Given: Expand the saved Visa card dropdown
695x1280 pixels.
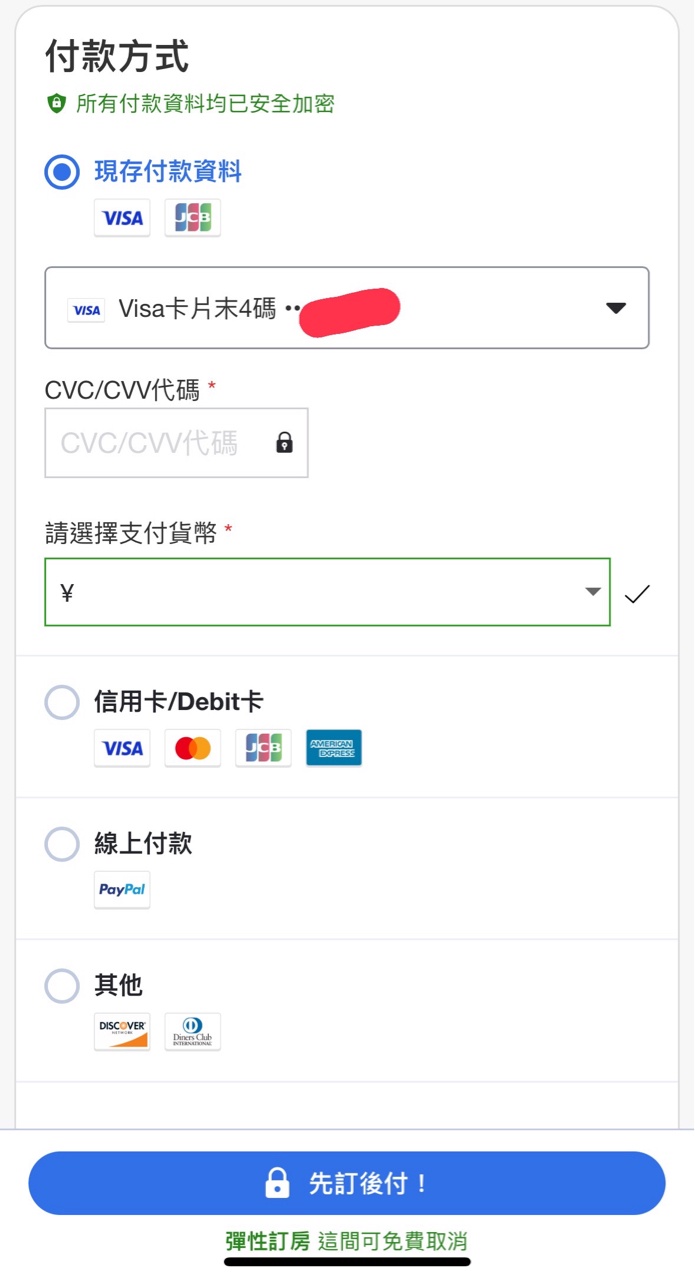Looking at the screenshot, I should pos(346,308).
